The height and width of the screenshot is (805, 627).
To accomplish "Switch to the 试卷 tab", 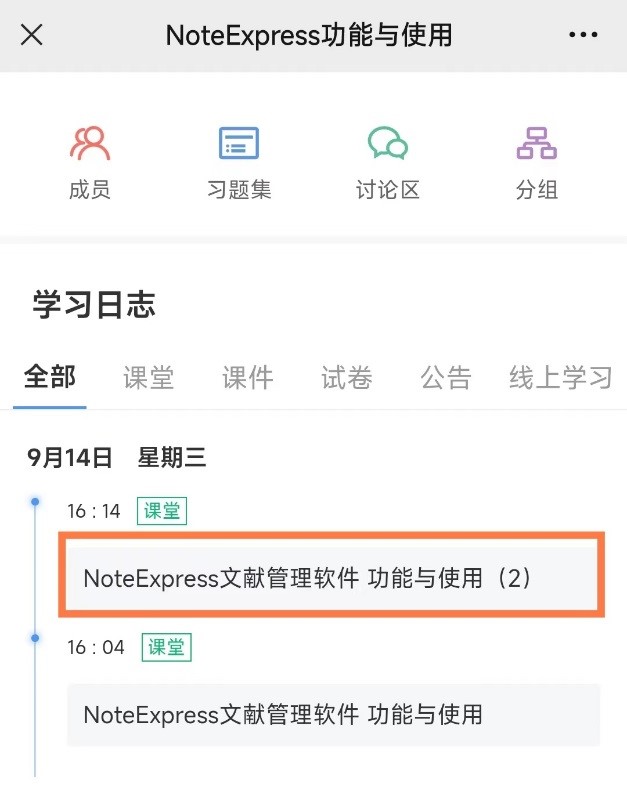I will 346,377.
